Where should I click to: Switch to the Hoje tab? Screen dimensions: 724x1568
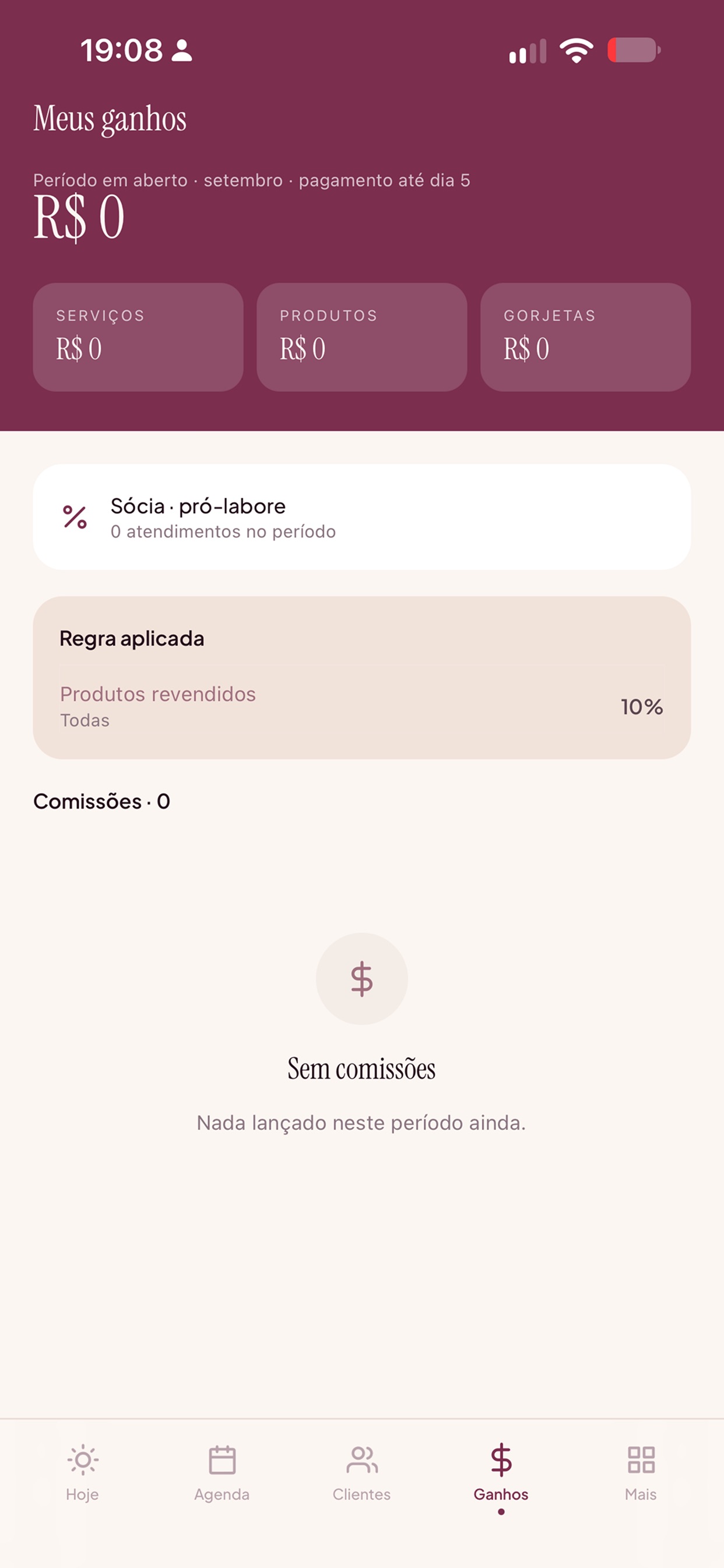(x=82, y=1472)
